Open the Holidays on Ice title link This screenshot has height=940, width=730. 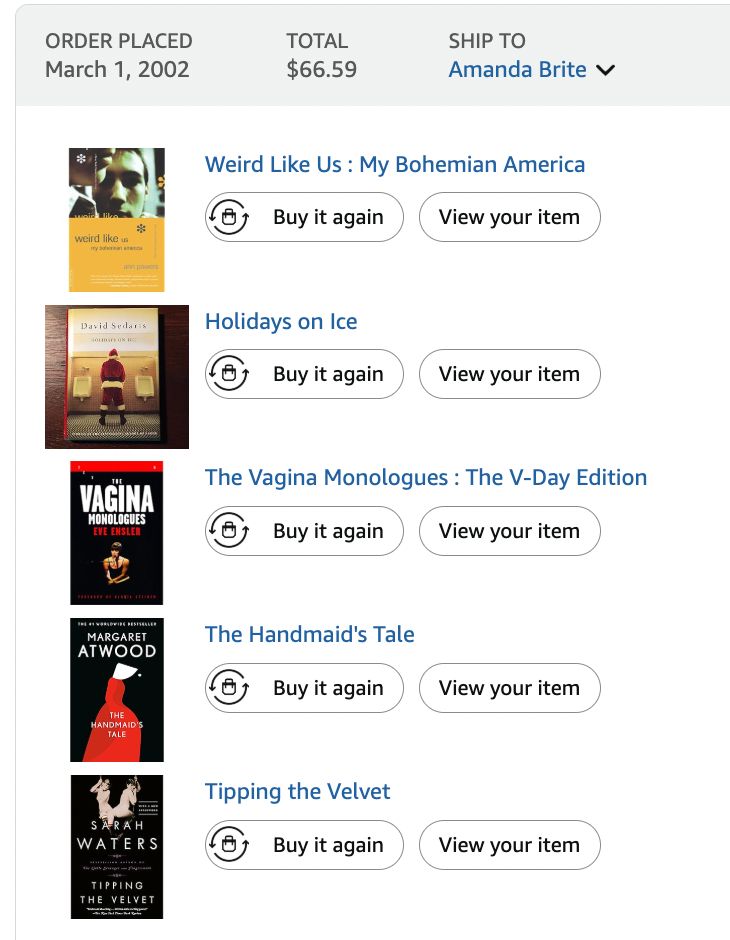tap(280, 322)
